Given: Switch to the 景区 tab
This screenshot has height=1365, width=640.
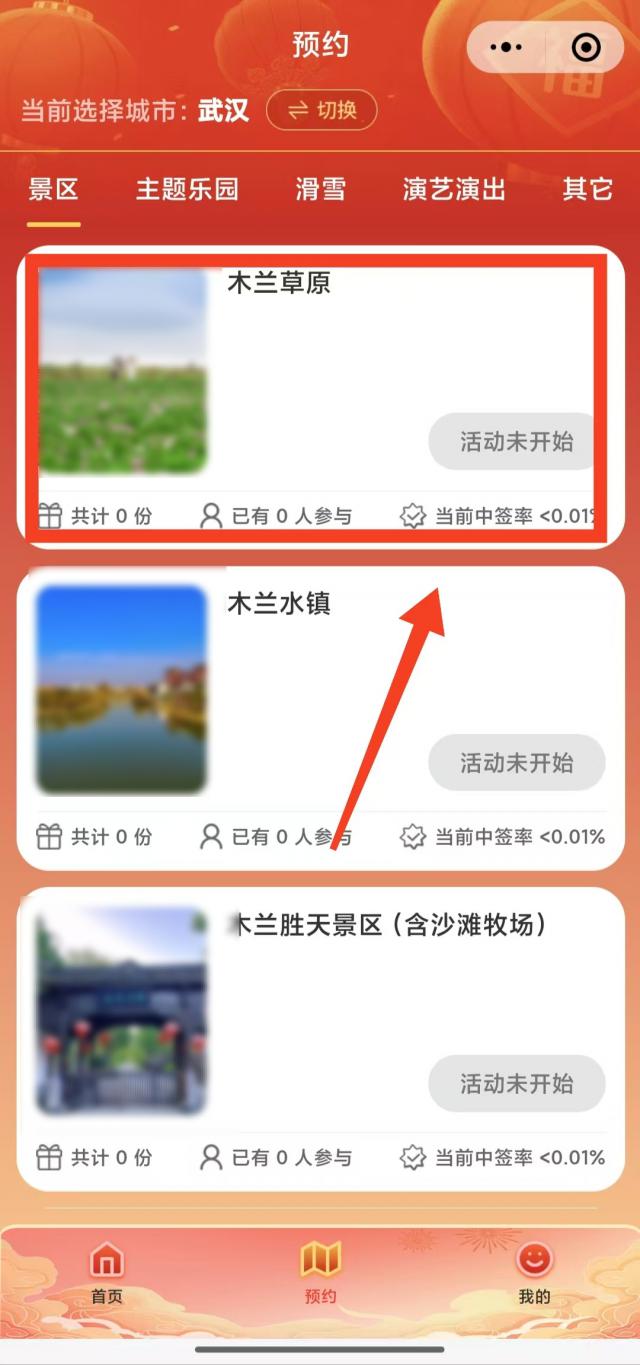Looking at the screenshot, I should coord(53,189).
